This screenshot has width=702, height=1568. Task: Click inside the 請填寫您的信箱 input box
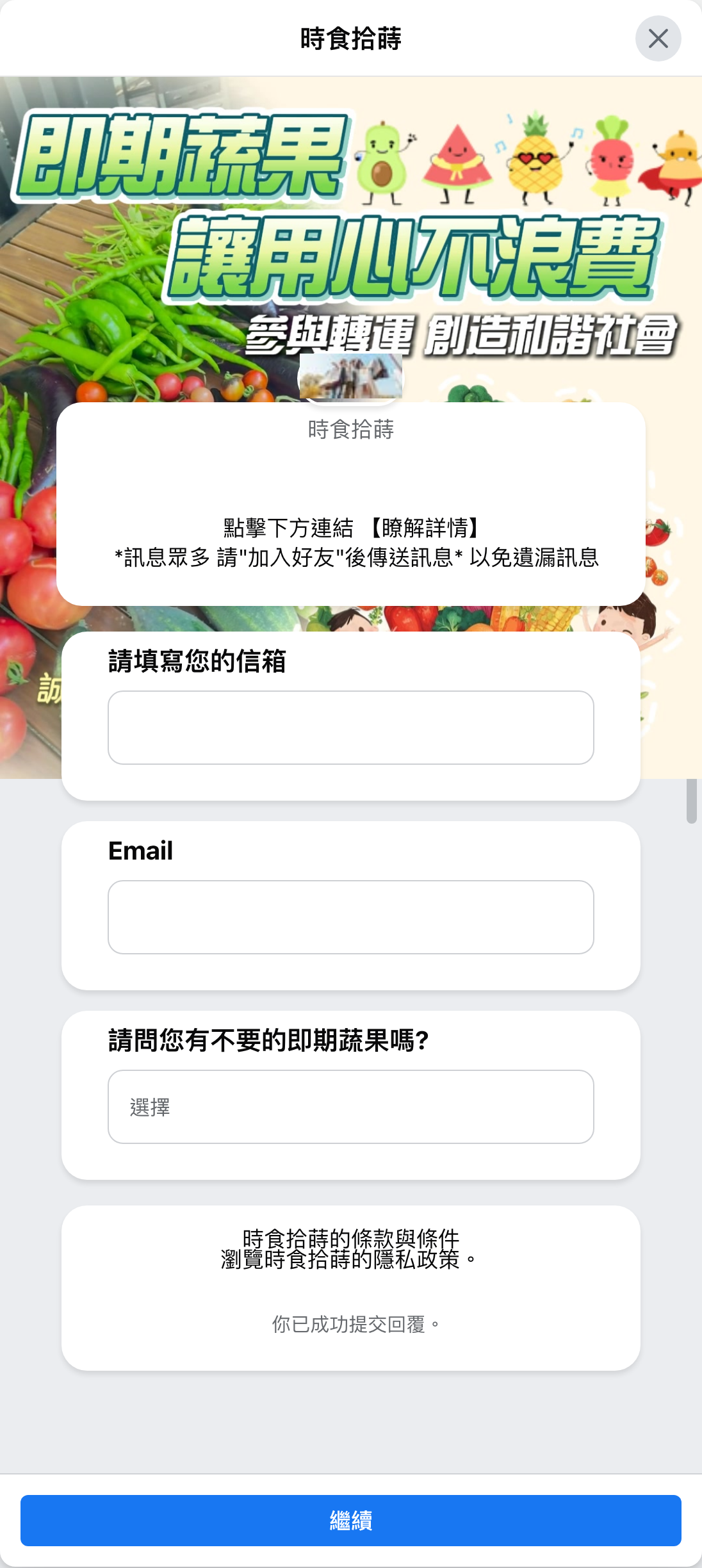coord(351,727)
